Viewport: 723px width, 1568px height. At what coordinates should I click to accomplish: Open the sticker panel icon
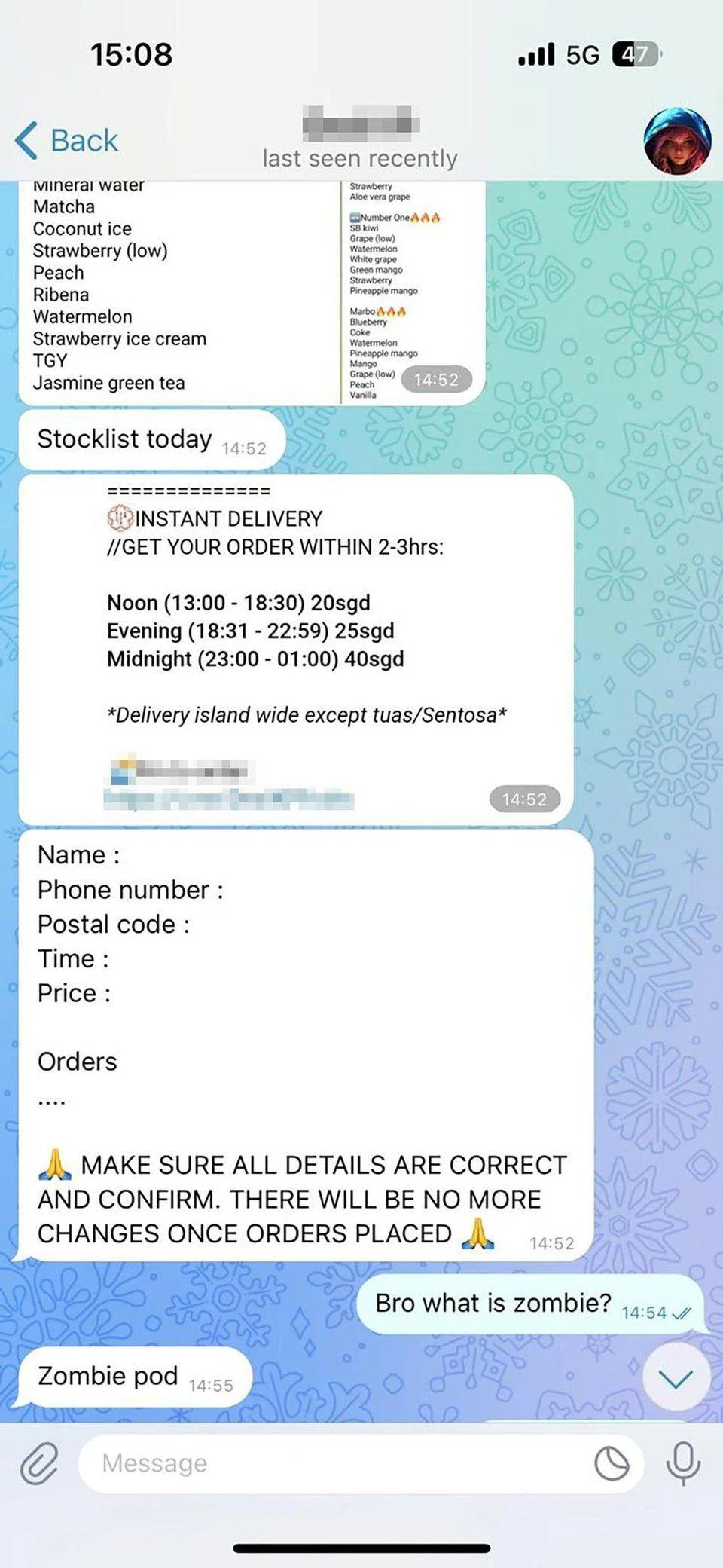pos(612,1464)
